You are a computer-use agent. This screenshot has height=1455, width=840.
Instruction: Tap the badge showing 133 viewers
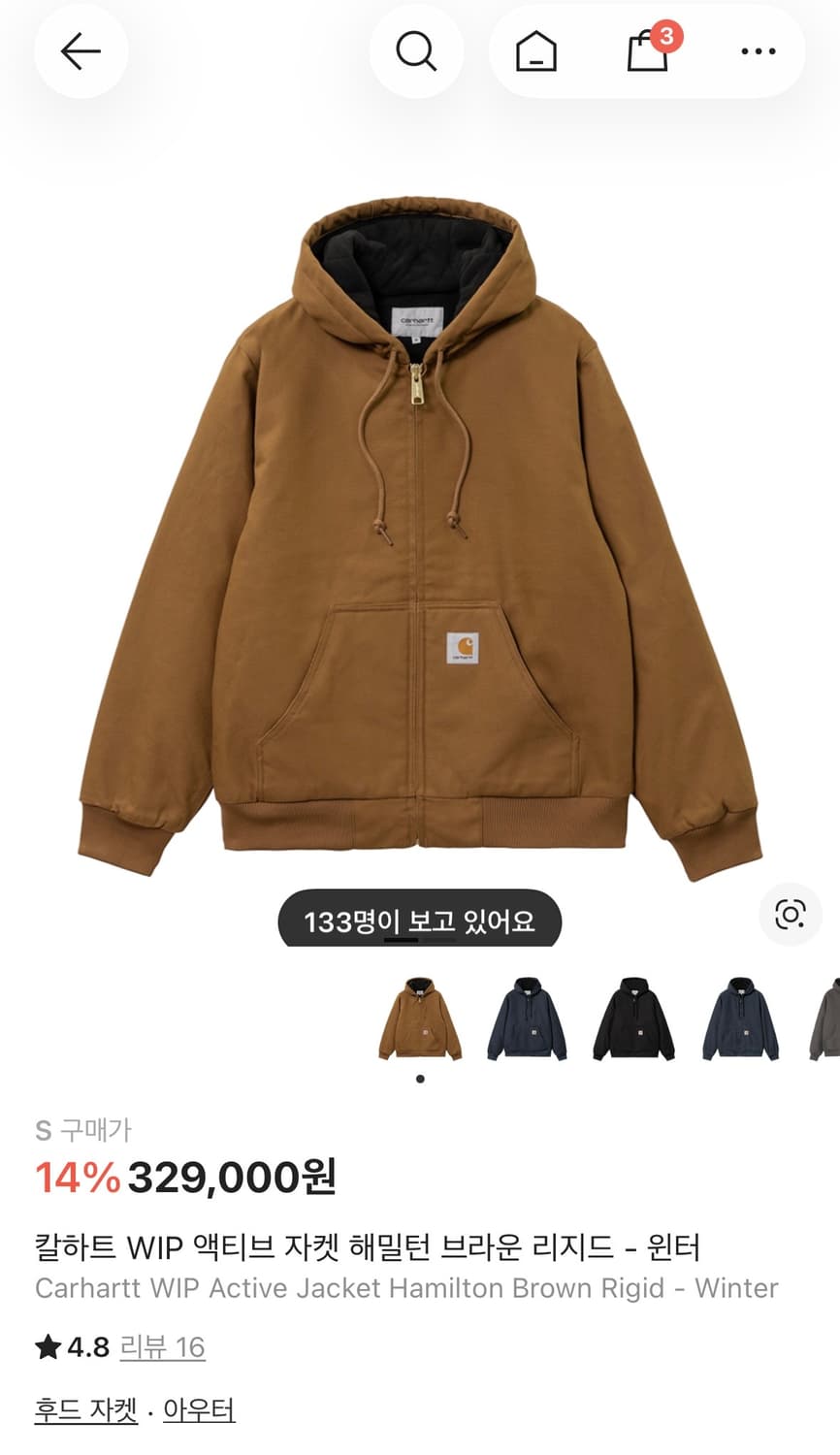point(420,921)
